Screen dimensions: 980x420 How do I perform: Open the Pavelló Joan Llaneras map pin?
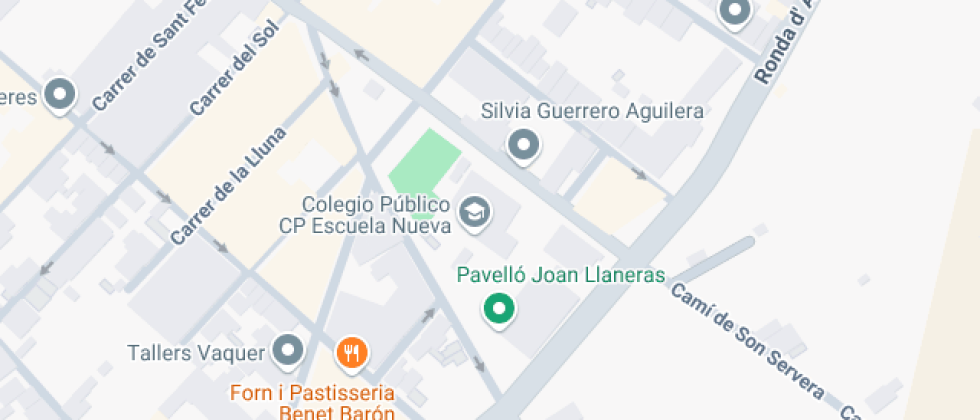[x=499, y=309]
